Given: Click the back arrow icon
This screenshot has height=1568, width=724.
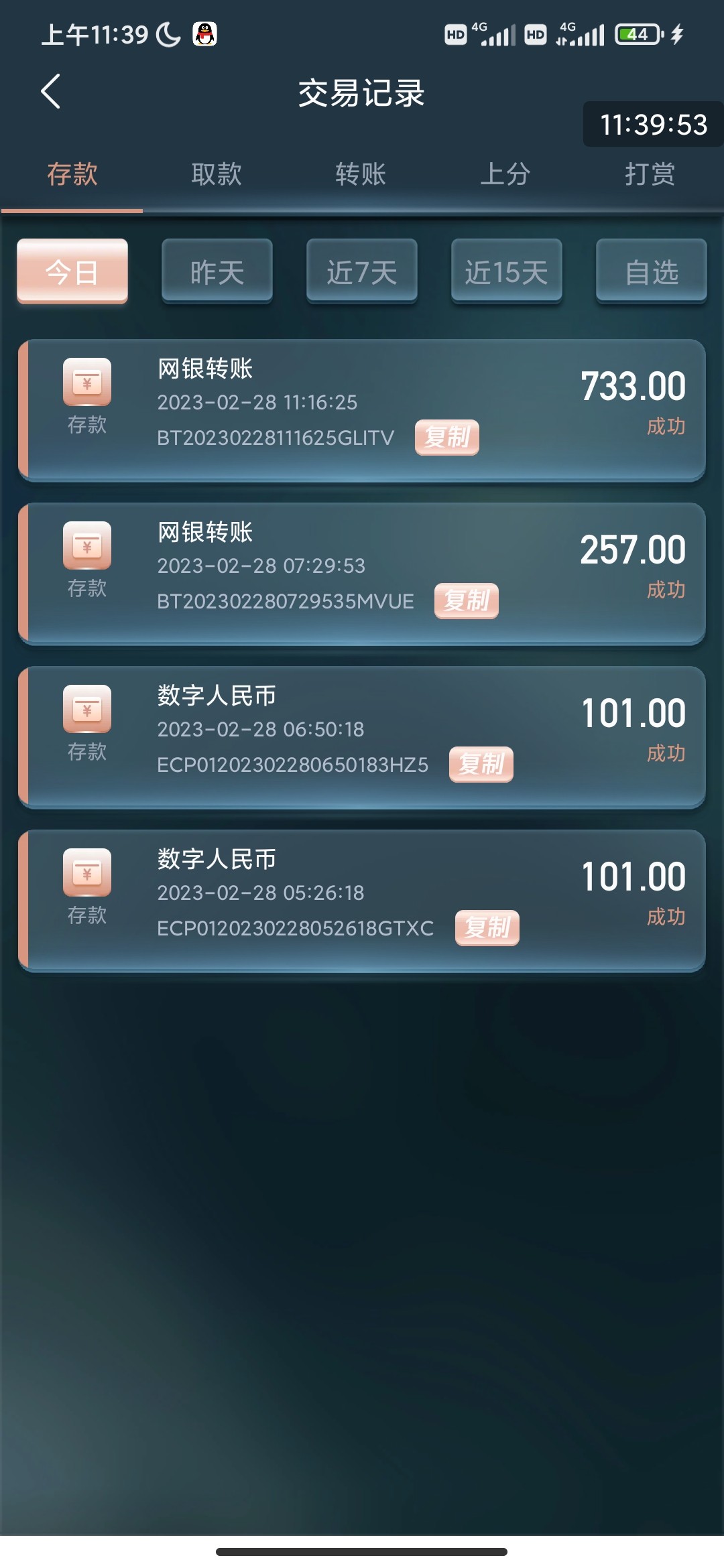Looking at the screenshot, I should pos(51,92).
